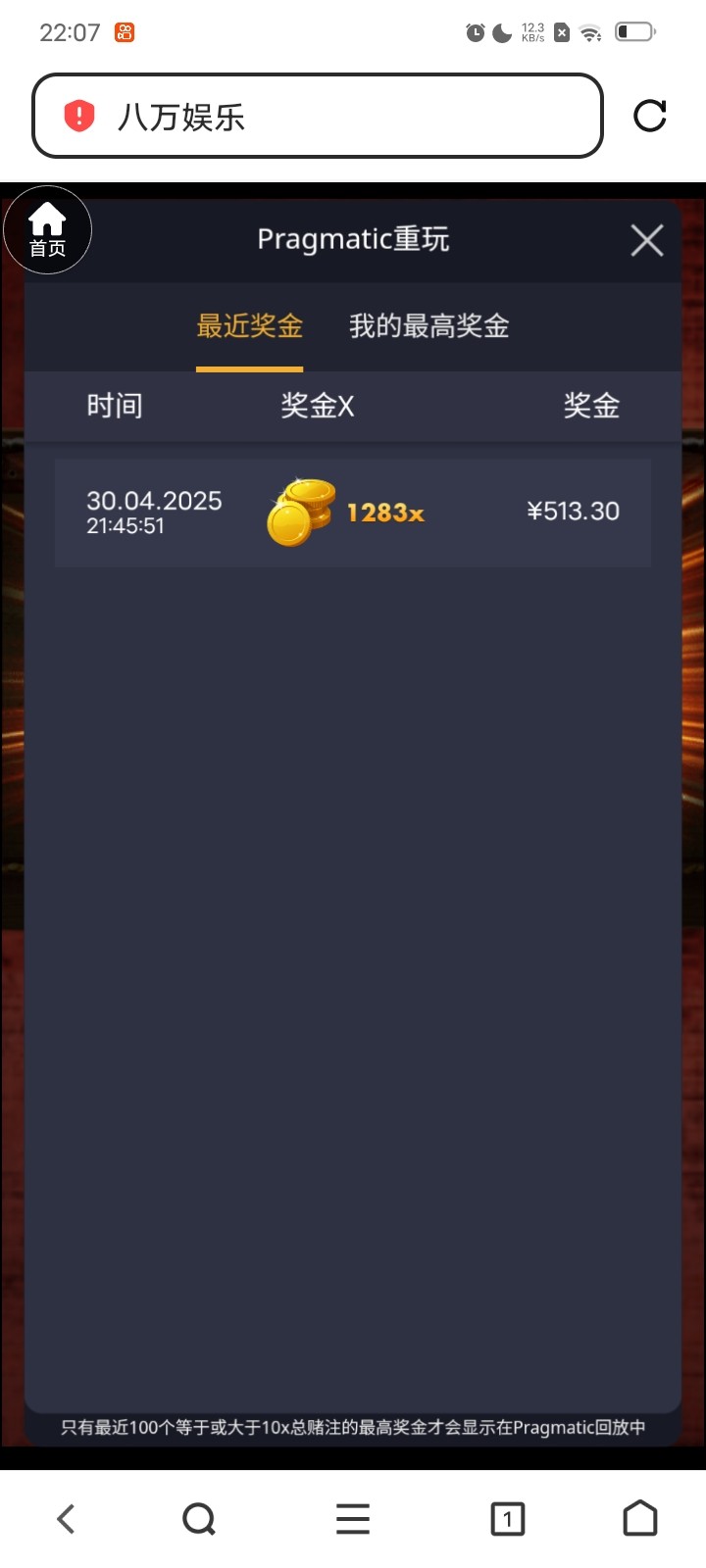Image resolution: width=706 pixels, height=1568 pixels.
Task: Close the Pragmatic重玩 dialog
Action: pyautogui.click(x=646, y=240)
